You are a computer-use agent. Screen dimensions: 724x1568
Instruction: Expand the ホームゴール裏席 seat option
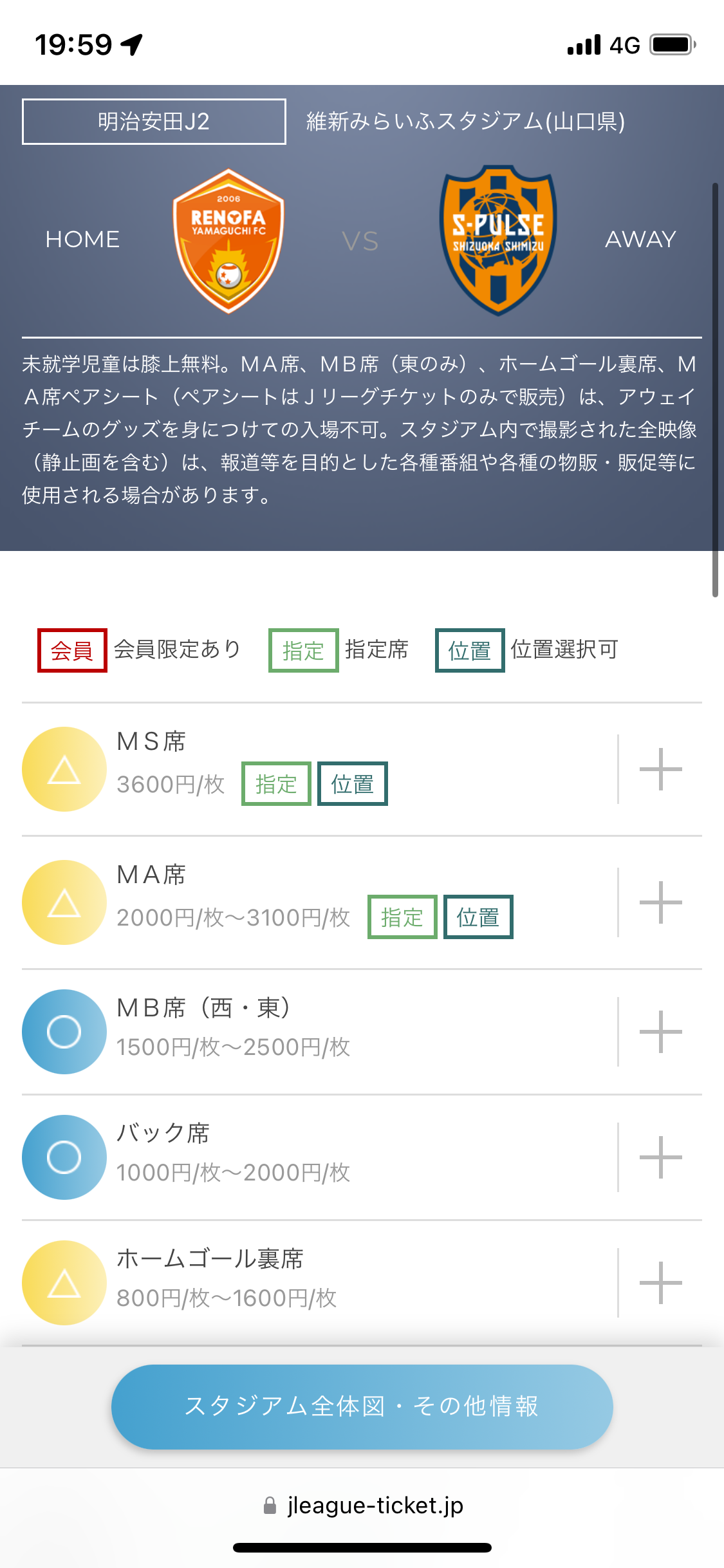(x=660, y=1283)
